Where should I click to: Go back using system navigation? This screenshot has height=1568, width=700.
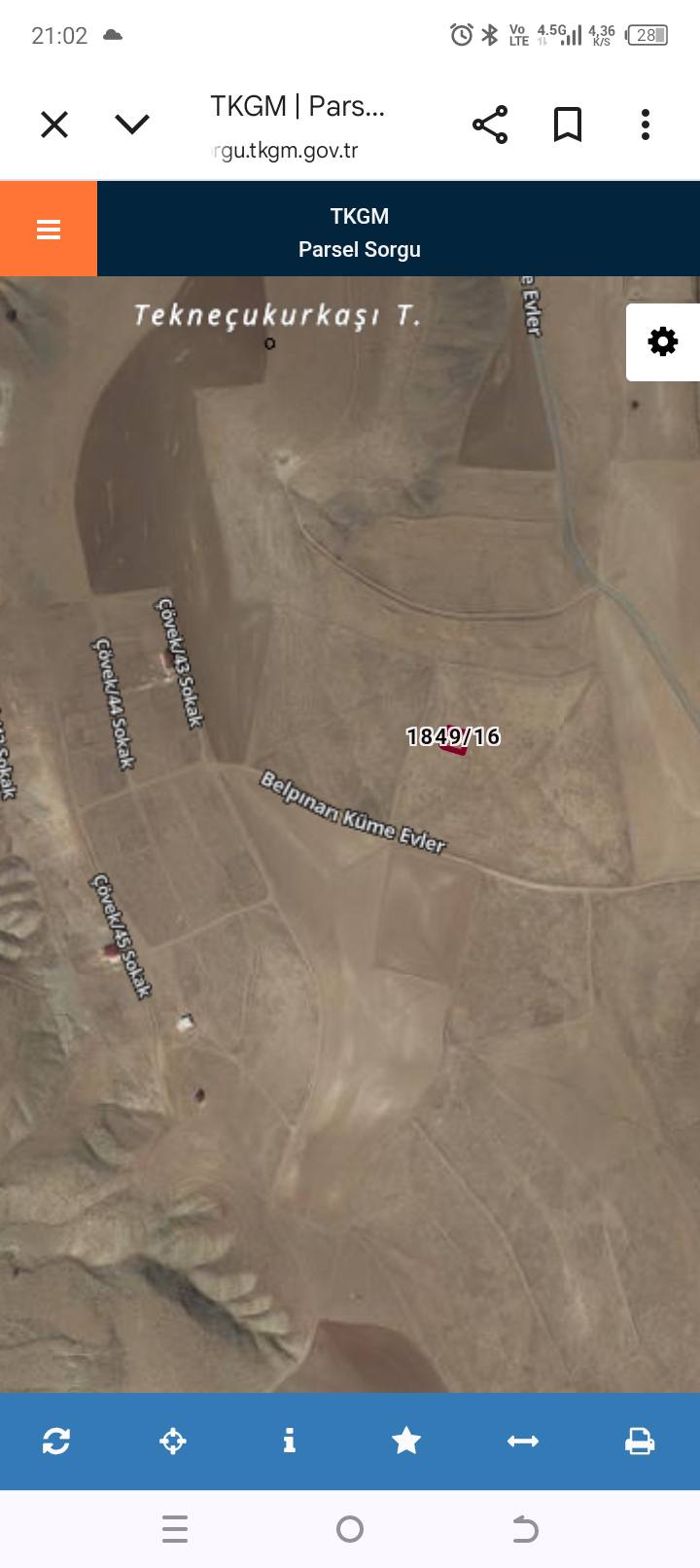coord(525,1530)
